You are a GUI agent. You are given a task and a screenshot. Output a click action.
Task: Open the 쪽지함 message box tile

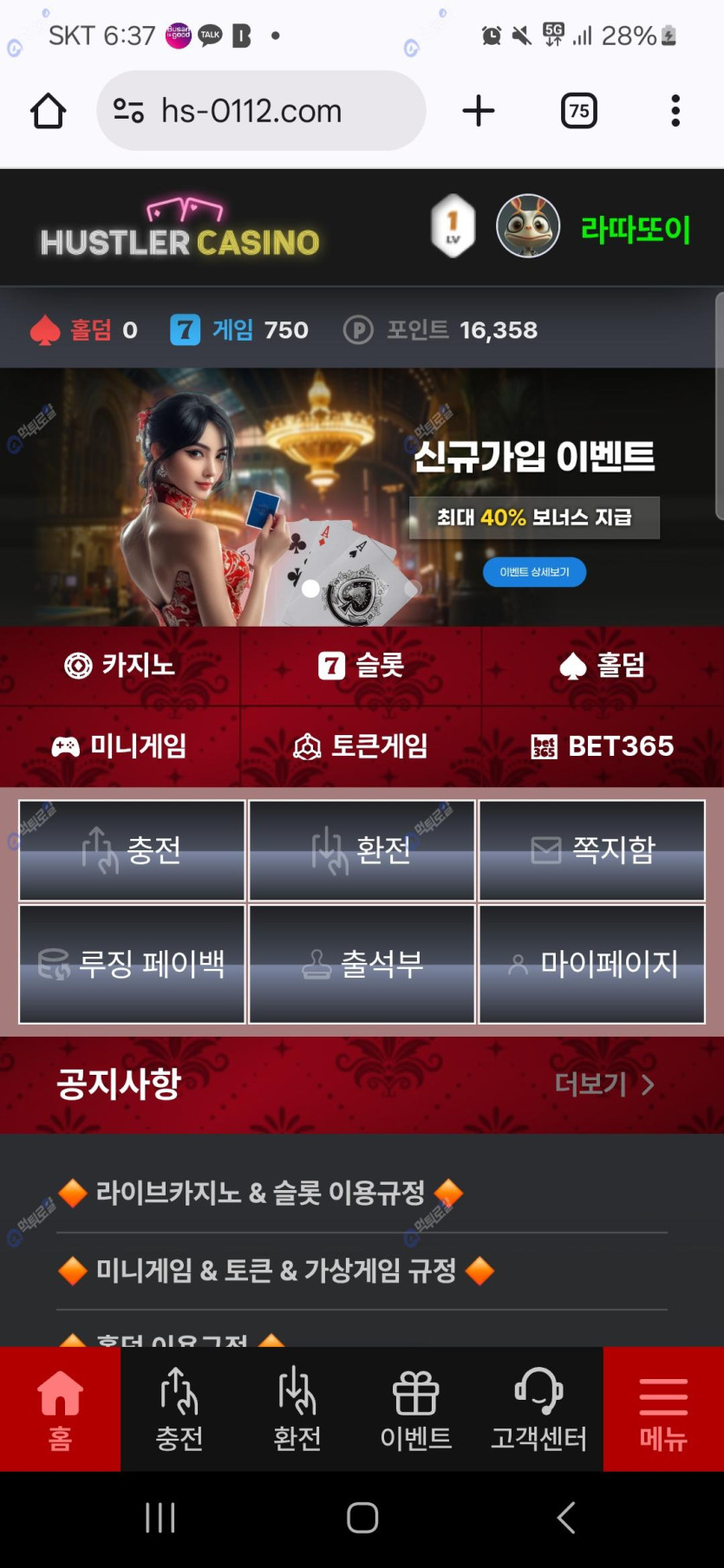coord(592,850)
